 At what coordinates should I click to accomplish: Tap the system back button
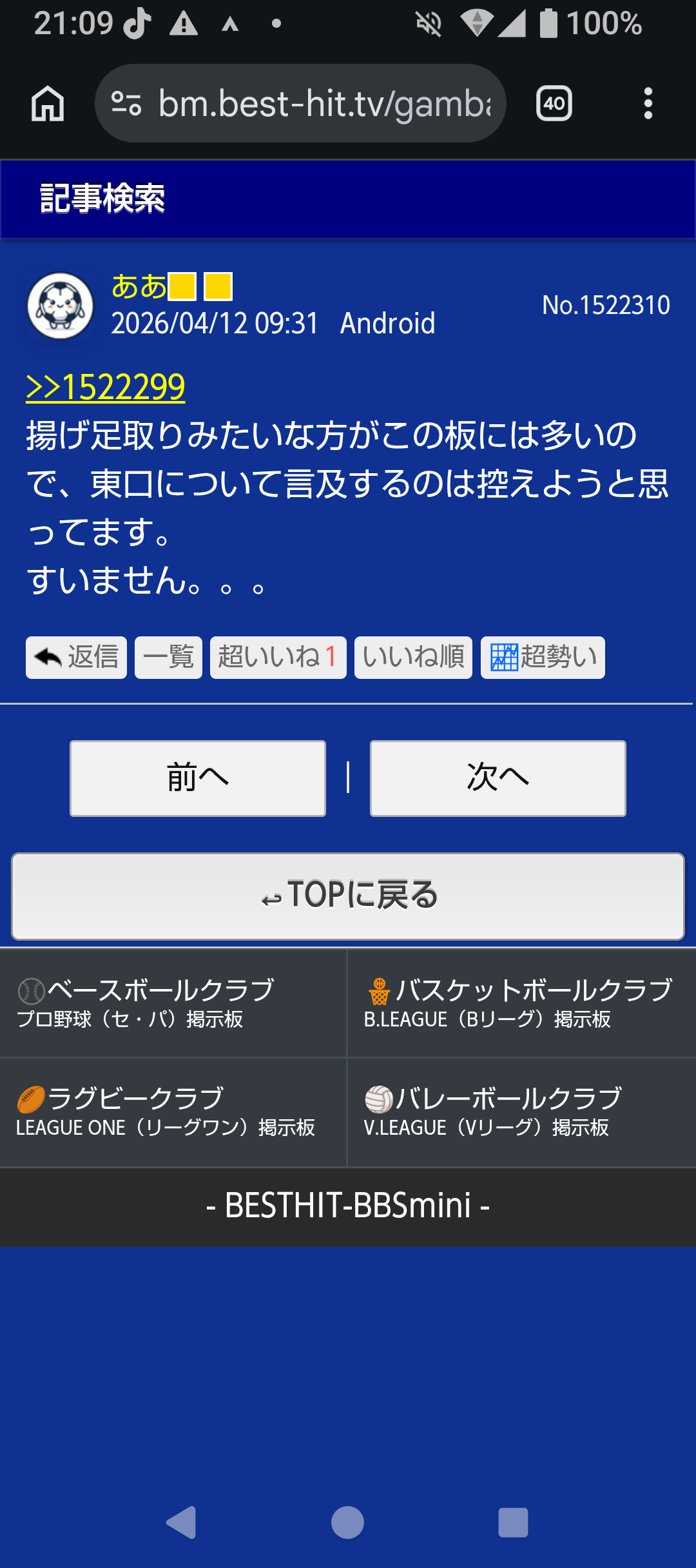(182, 1523)
